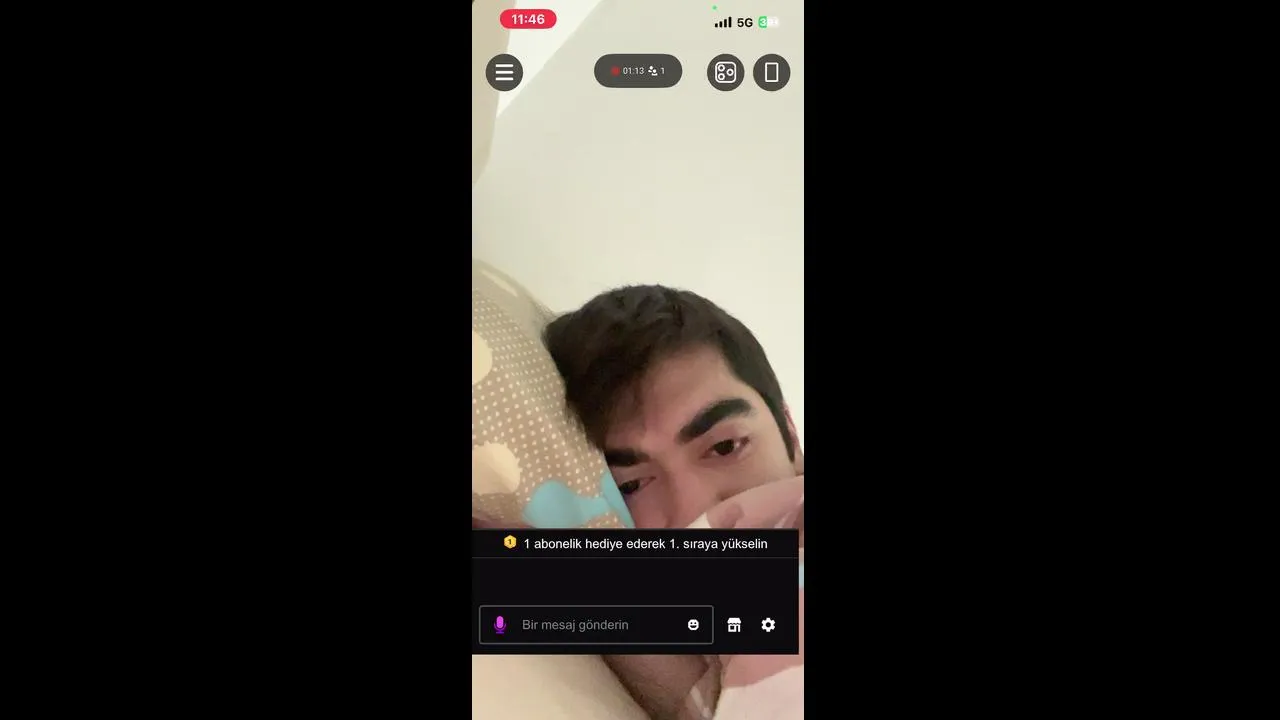Open the store icon beside chat
The image size is (1280, 720).
coord(734,625)
